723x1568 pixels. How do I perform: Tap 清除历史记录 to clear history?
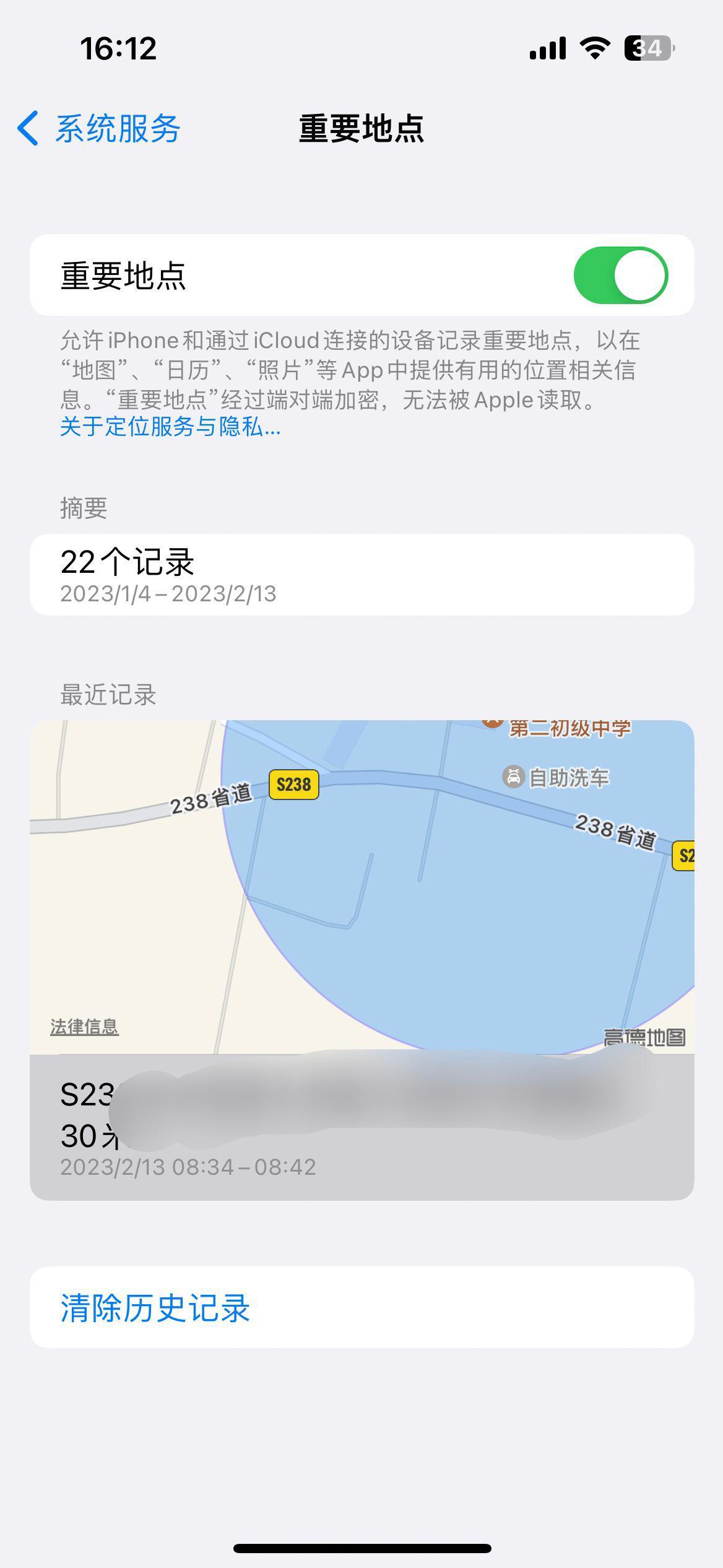click(154, 1309)
